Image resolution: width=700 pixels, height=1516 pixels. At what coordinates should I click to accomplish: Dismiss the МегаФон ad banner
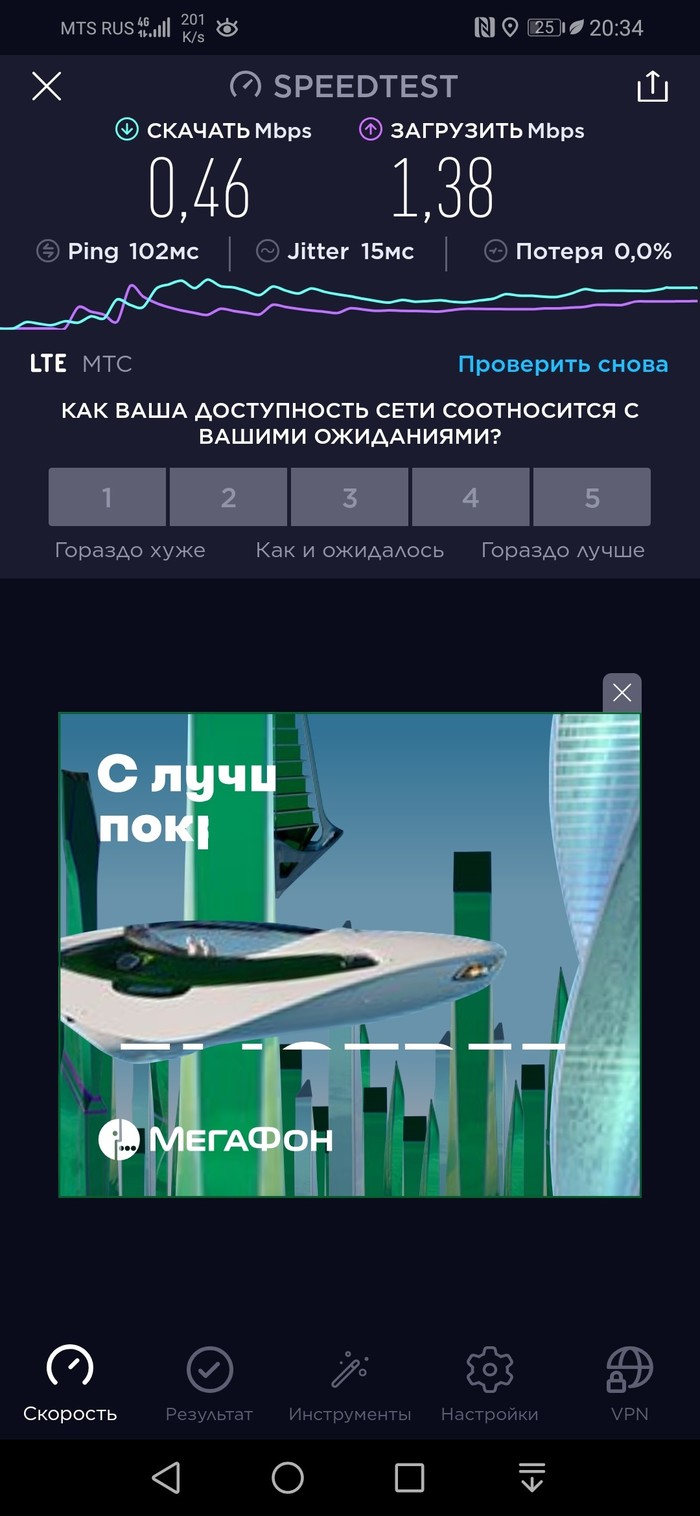point(622,693)
